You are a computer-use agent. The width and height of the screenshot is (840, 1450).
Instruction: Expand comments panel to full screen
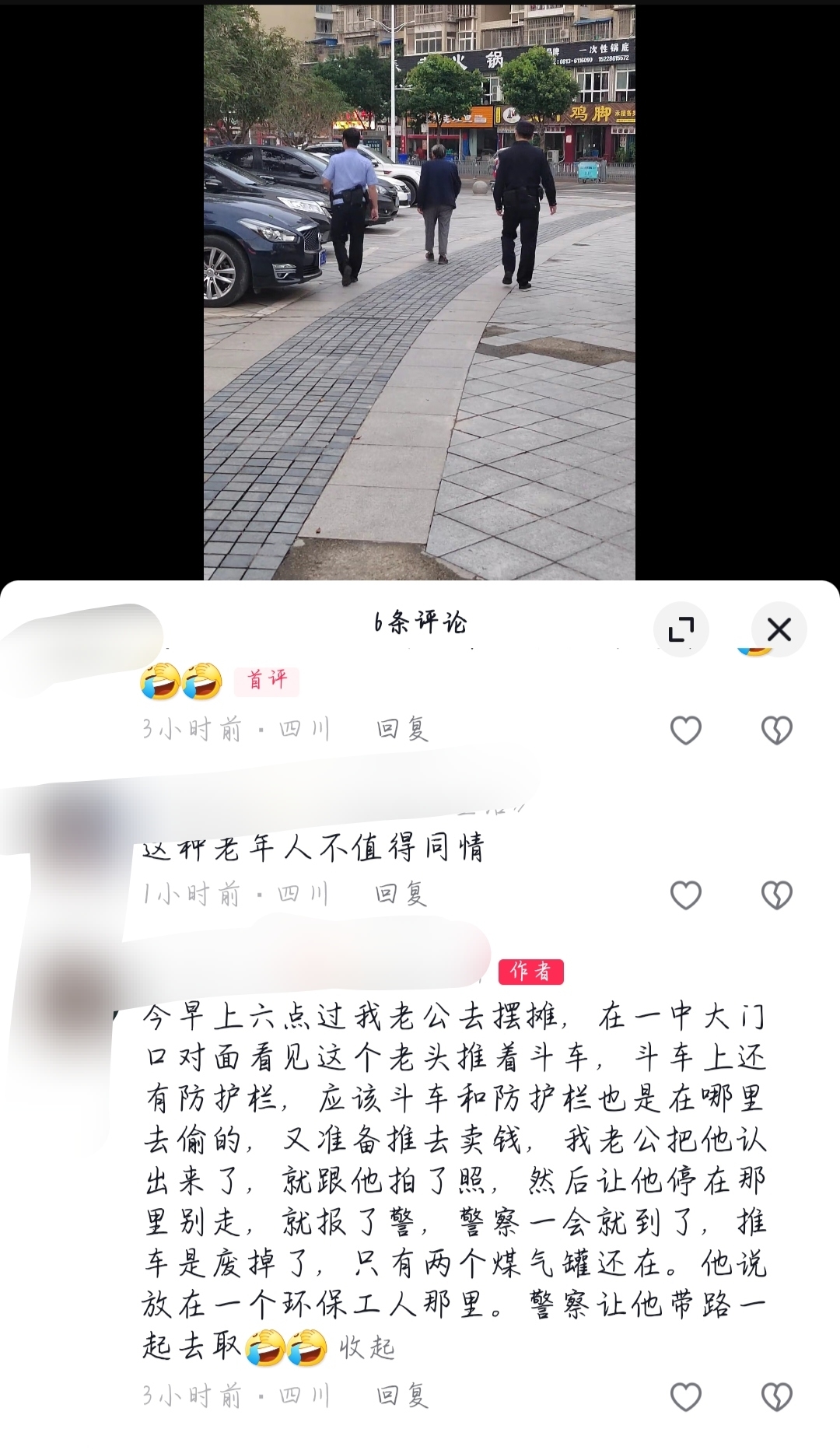point(681,629)
